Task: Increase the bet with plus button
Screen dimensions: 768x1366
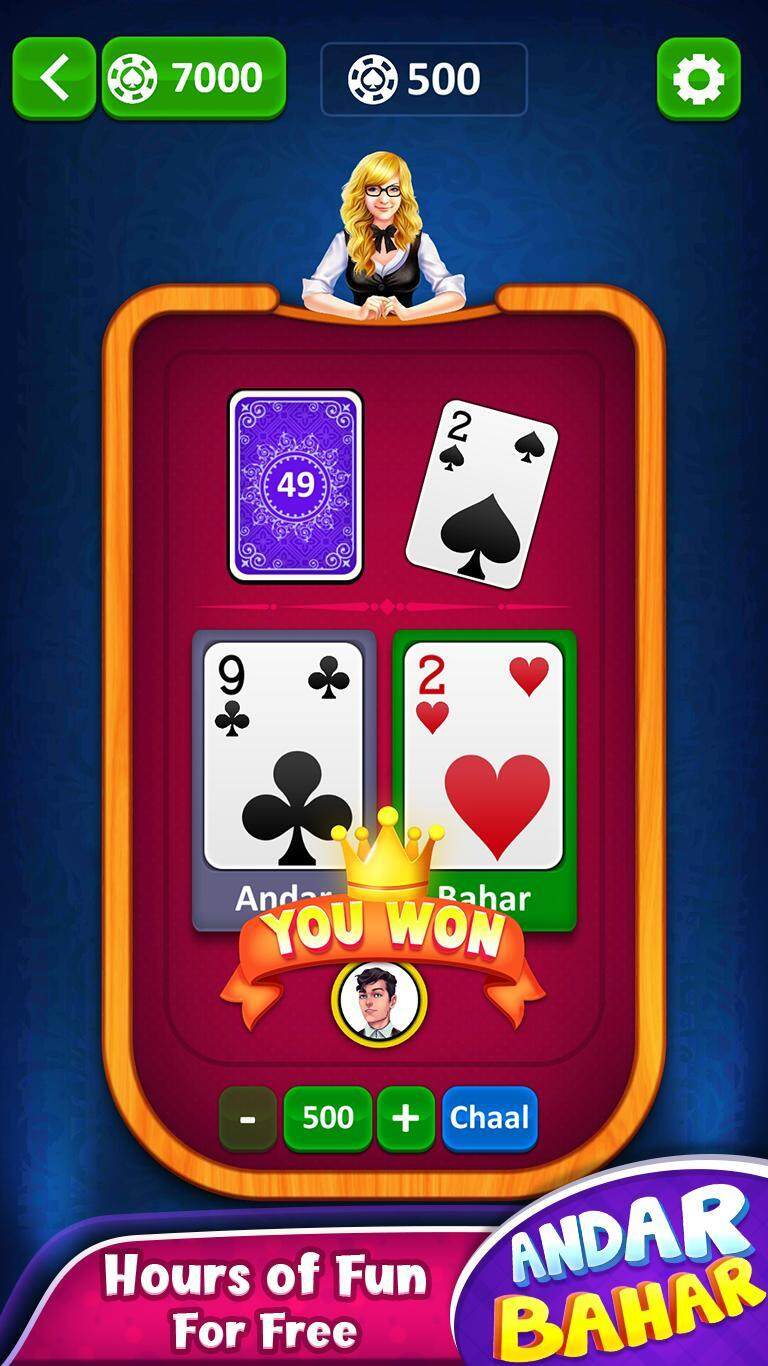Action: pyautogui.click(x=405, y=1118)
